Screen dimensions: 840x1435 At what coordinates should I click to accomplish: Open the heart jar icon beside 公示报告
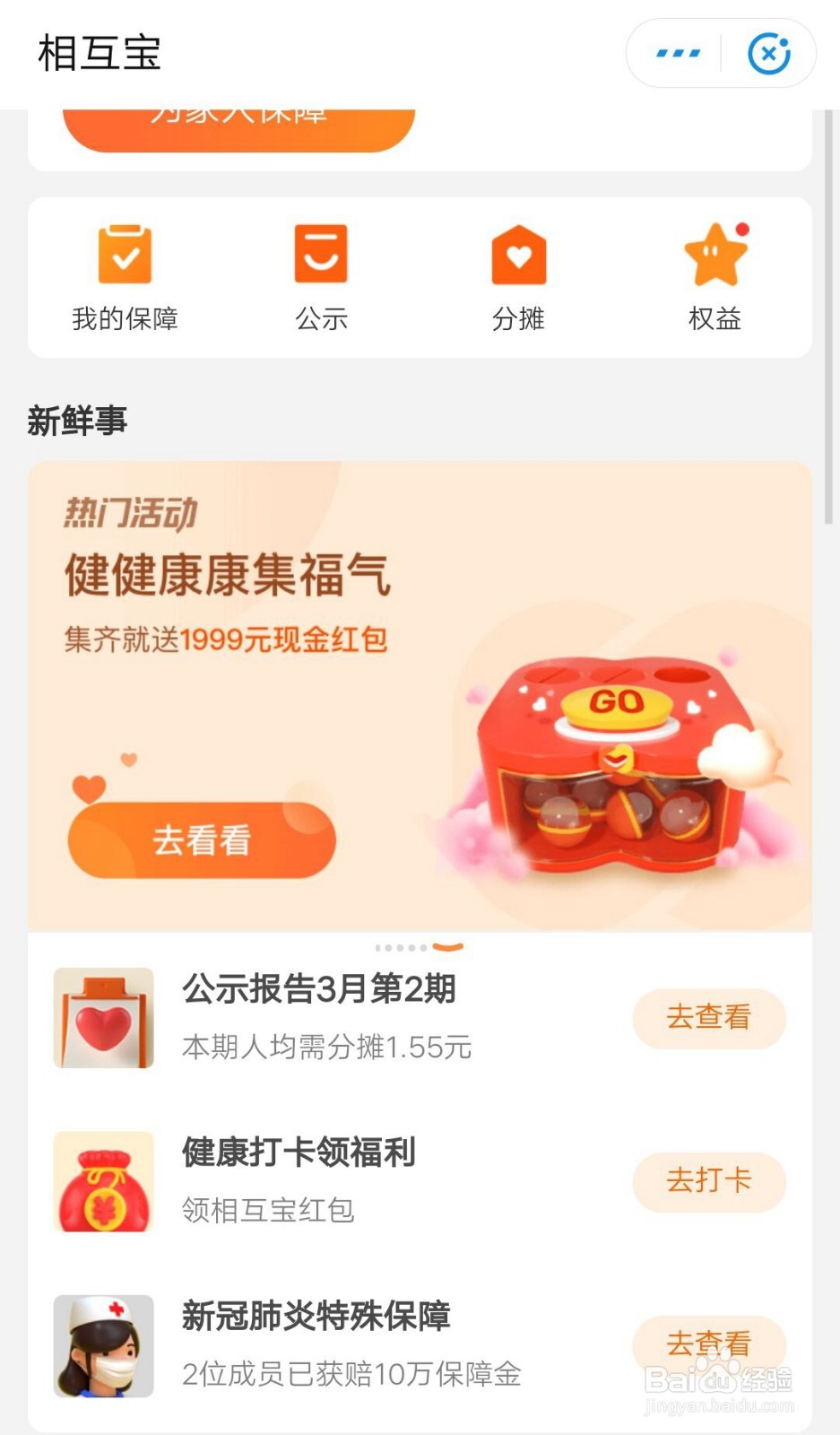[x=103, y=1018]
